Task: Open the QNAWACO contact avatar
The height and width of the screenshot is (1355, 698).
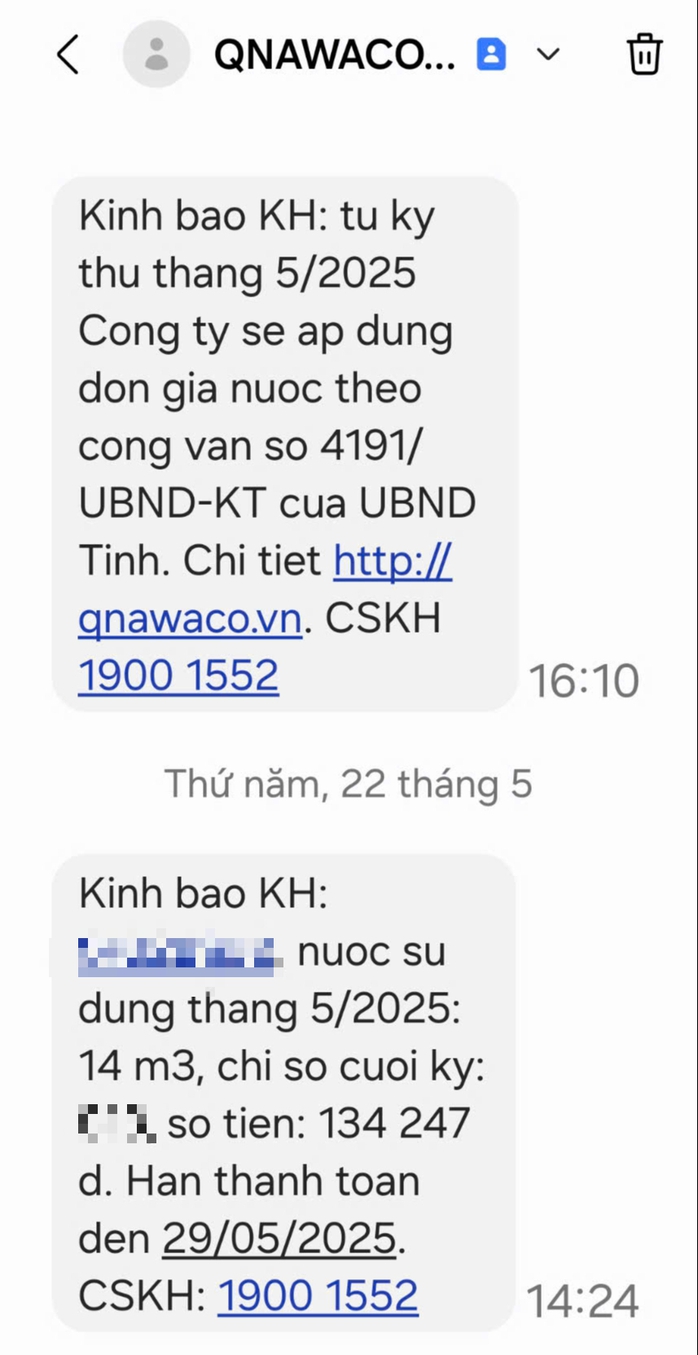Action: coord(157,54)
